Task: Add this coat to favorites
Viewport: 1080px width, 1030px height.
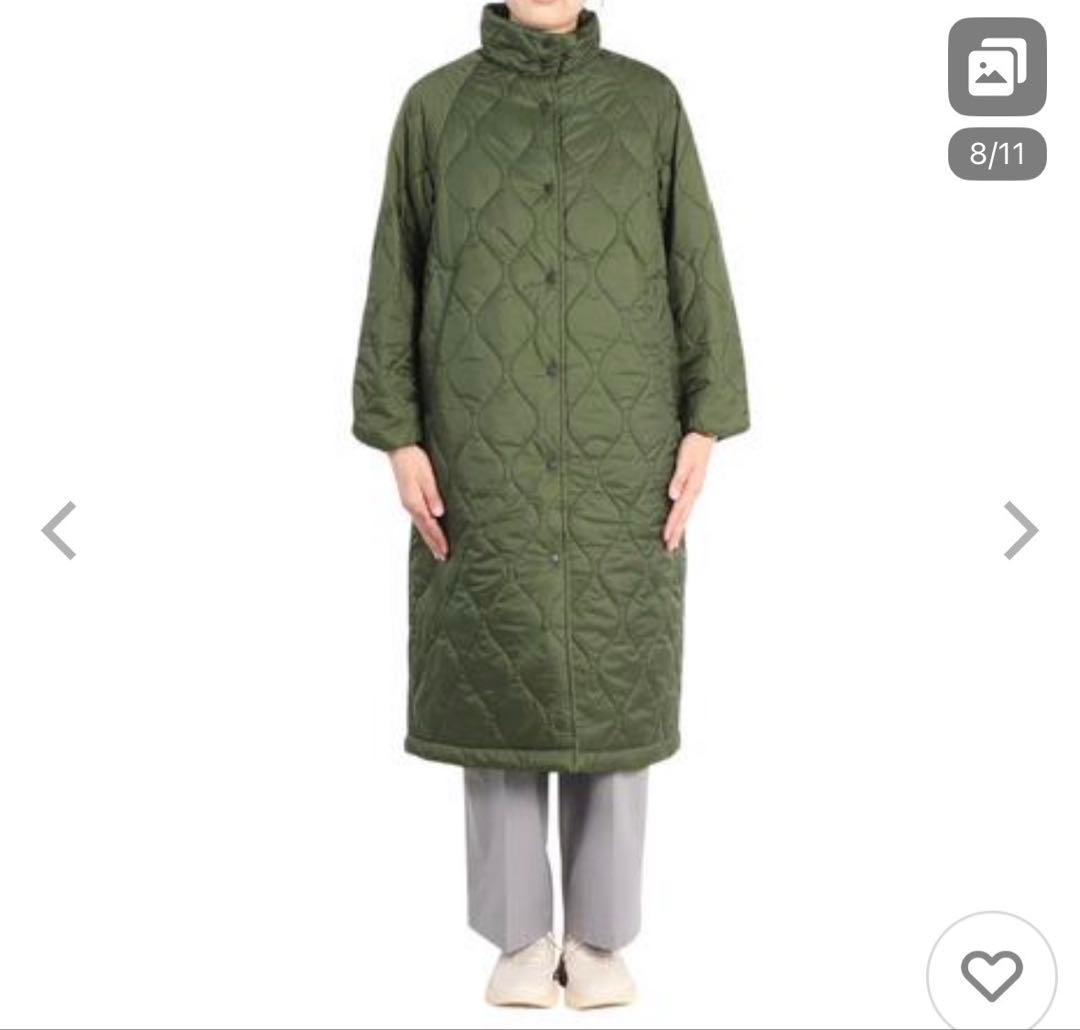Action: point(991,973)
